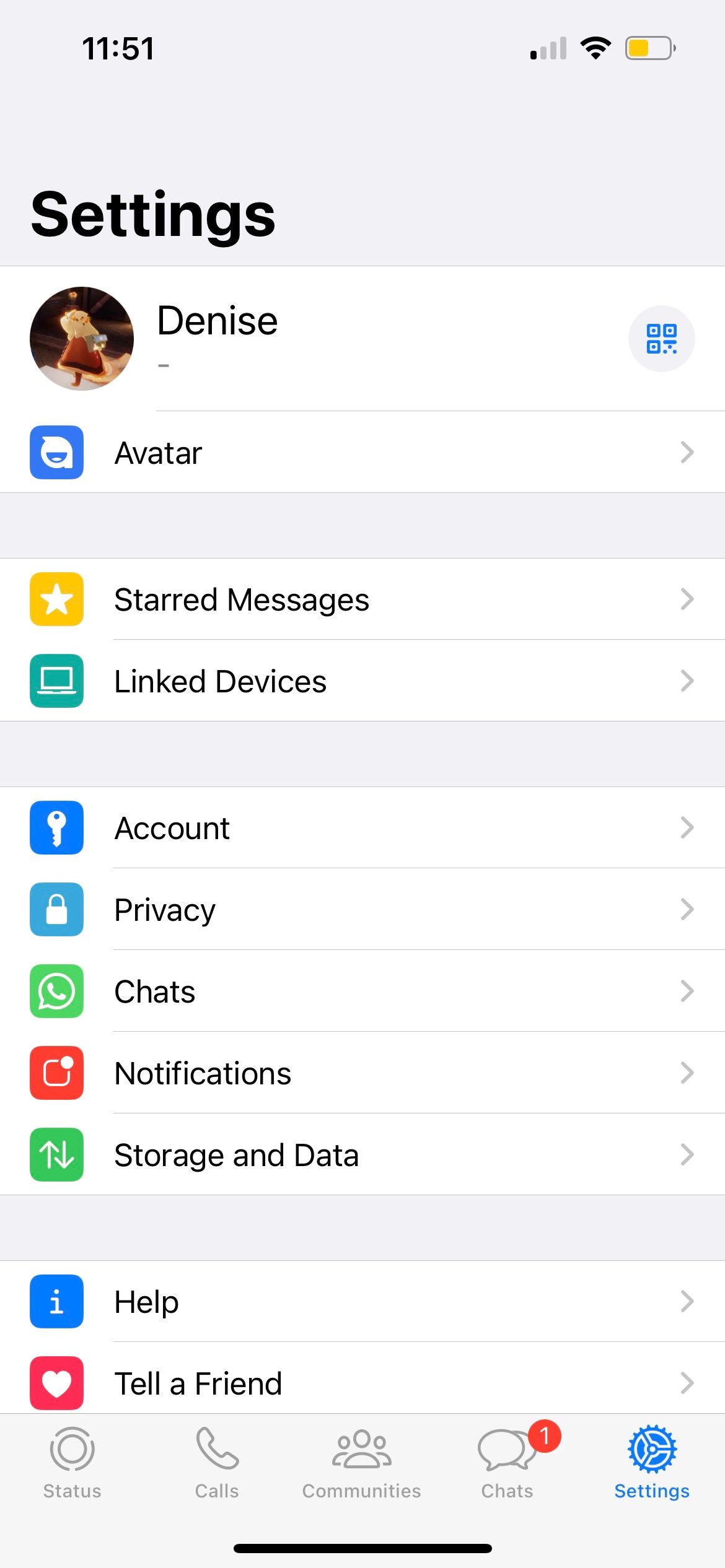Open Chats settings using the right chevron

coord(687,991)
